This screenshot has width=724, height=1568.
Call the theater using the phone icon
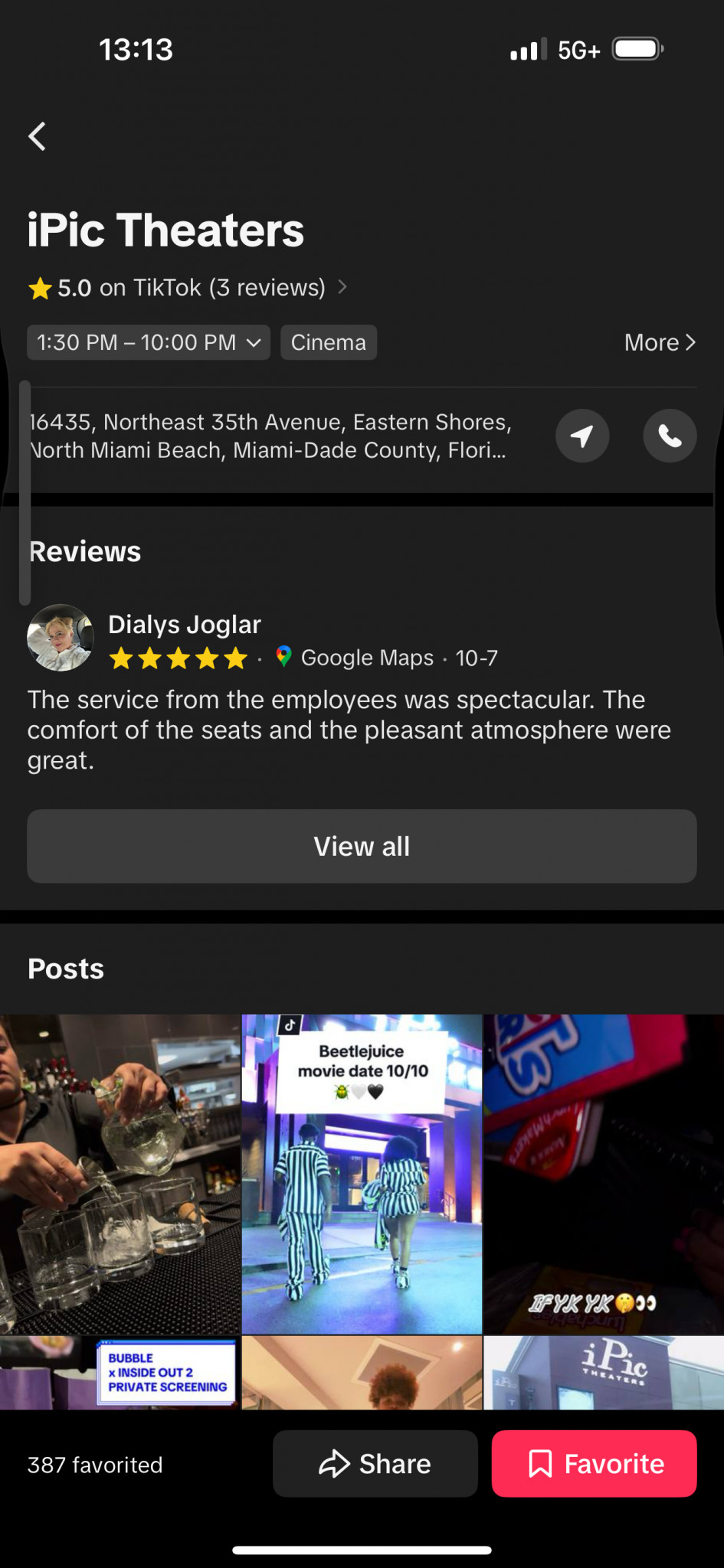670,436
